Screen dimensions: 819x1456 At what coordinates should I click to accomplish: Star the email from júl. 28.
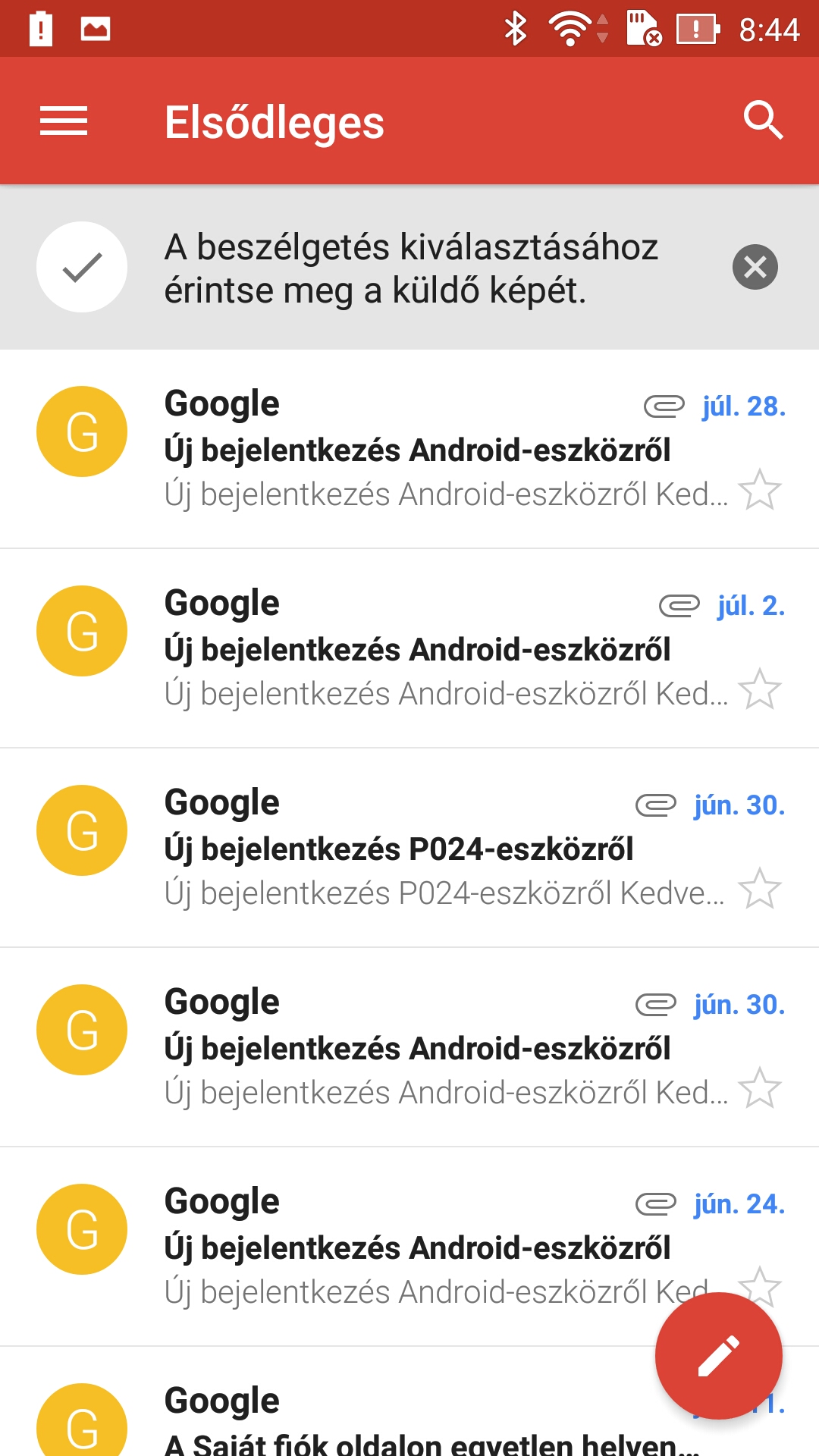pos(759,491)
